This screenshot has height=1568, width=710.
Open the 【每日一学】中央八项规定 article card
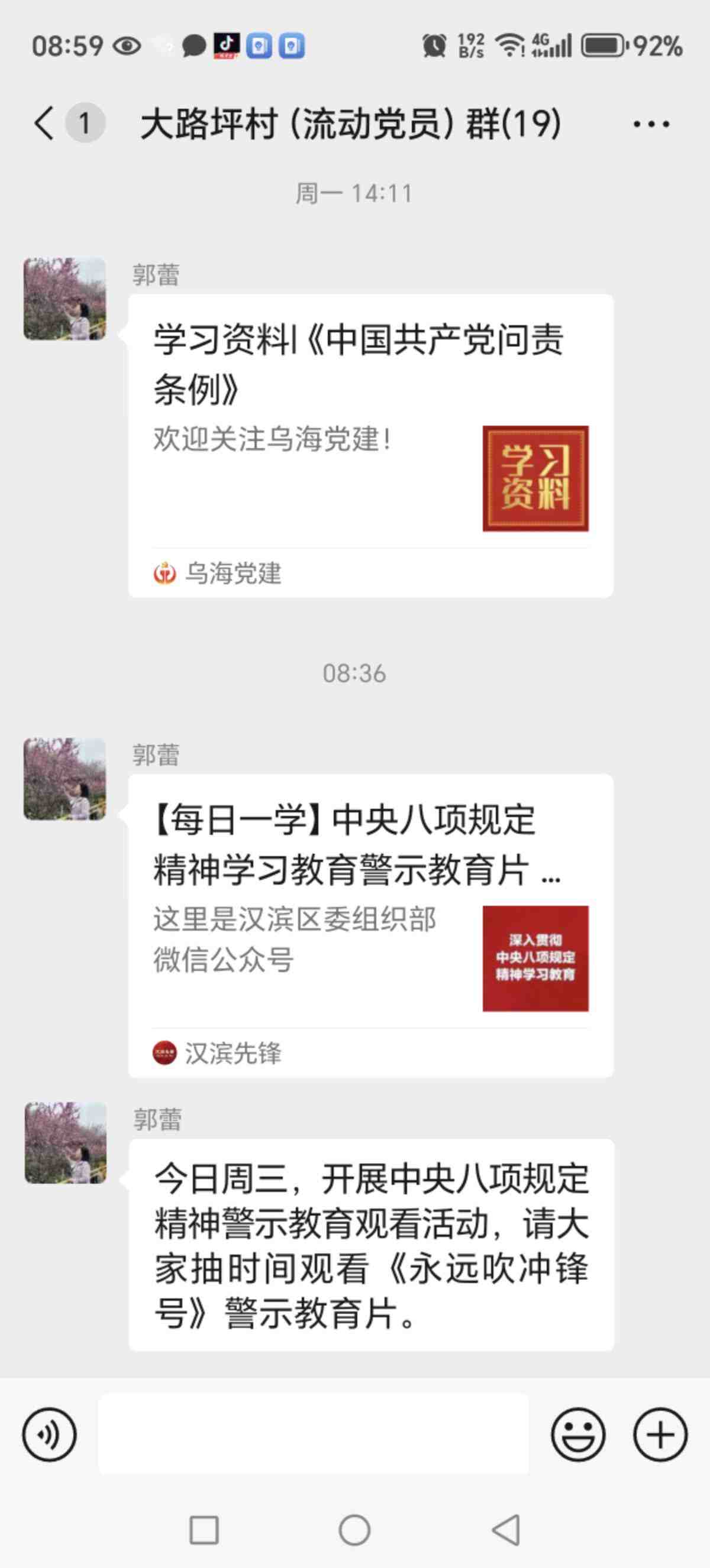[x=370, y=924]
